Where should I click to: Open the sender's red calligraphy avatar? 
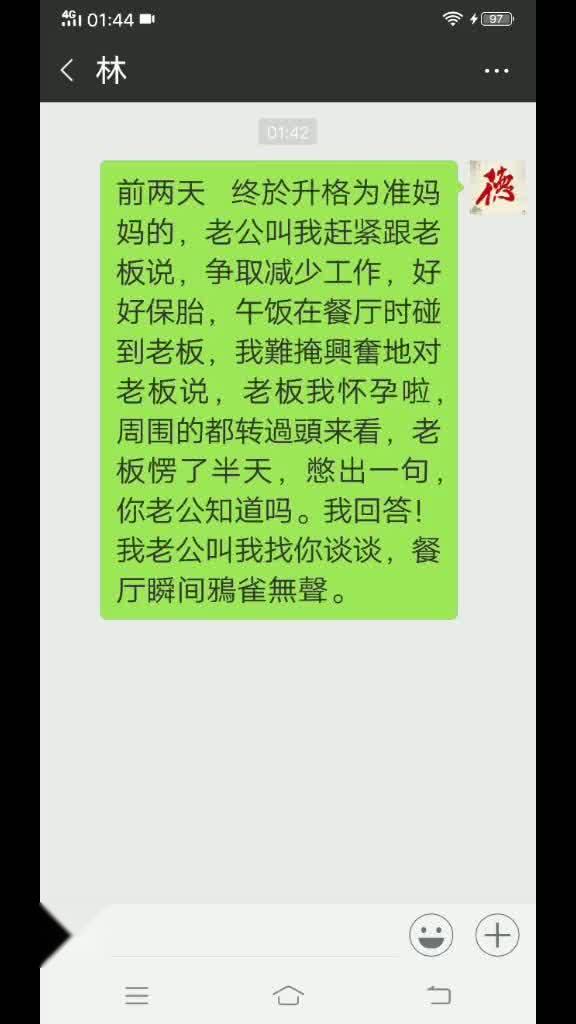tap(498, 188)
